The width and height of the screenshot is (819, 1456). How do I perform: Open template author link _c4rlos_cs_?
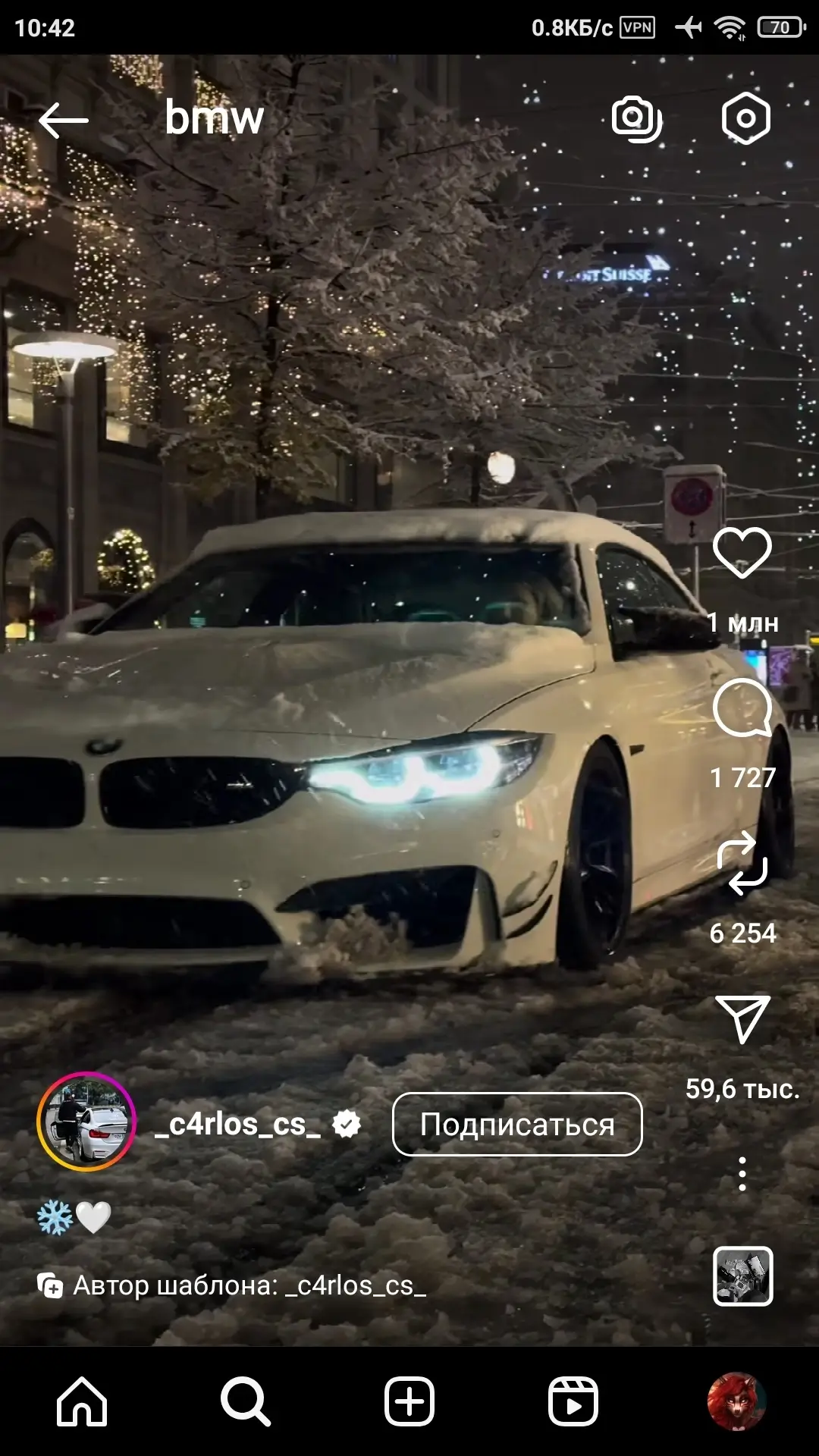(x=355, y=1285)
